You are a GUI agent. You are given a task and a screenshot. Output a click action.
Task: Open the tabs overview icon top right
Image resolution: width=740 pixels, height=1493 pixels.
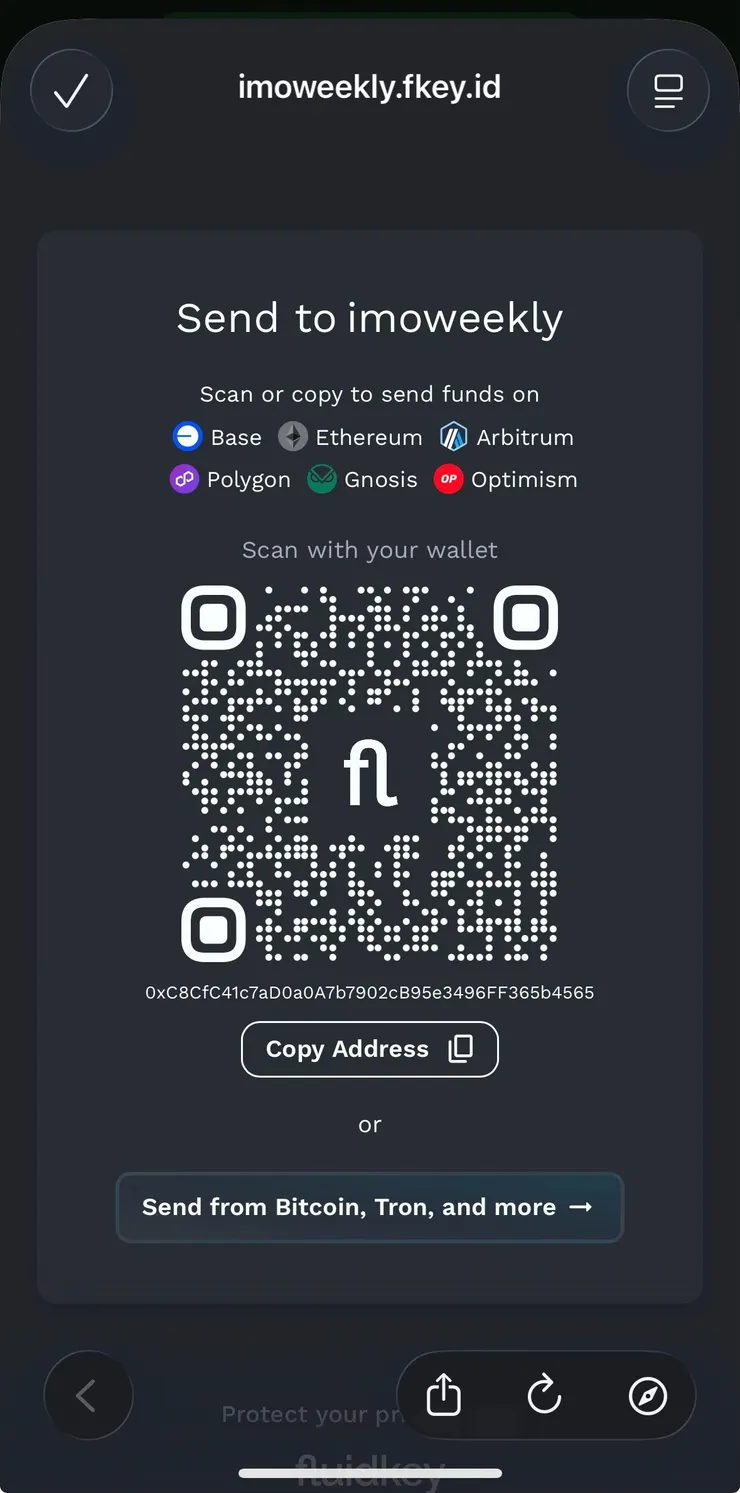pyautogui.click(x=667, y=90)
